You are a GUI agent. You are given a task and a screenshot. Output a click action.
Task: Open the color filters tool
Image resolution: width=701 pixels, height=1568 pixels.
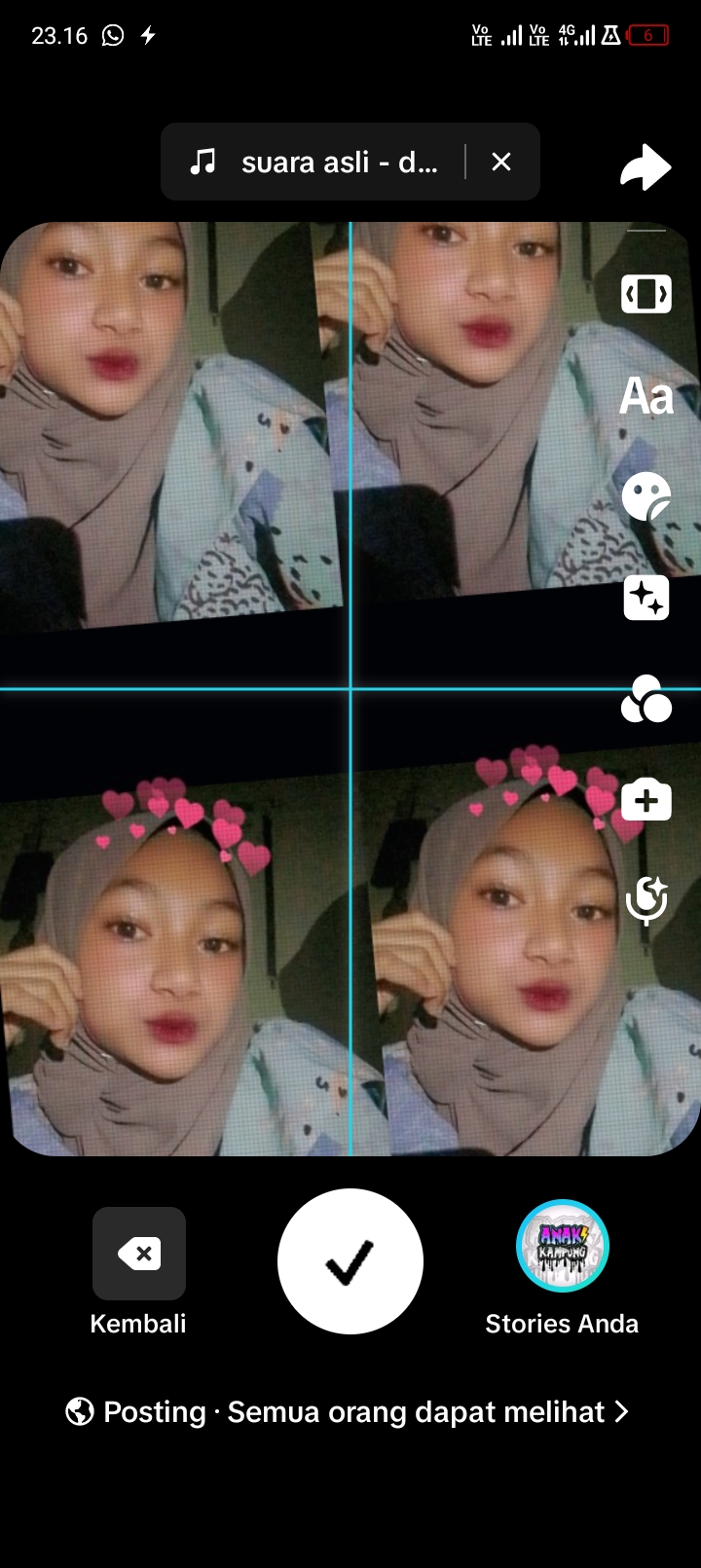[646, 699]
